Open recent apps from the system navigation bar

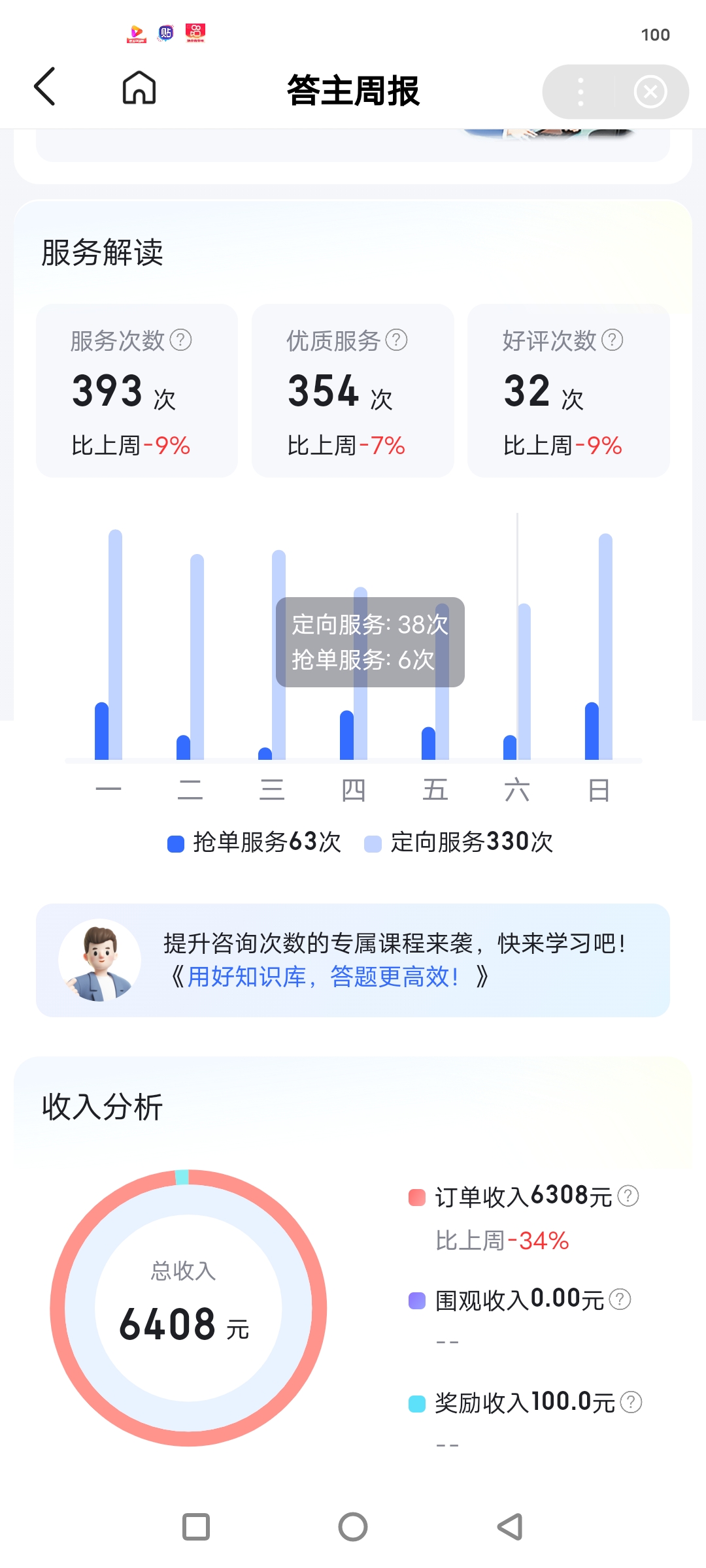tap(196, 1527)
